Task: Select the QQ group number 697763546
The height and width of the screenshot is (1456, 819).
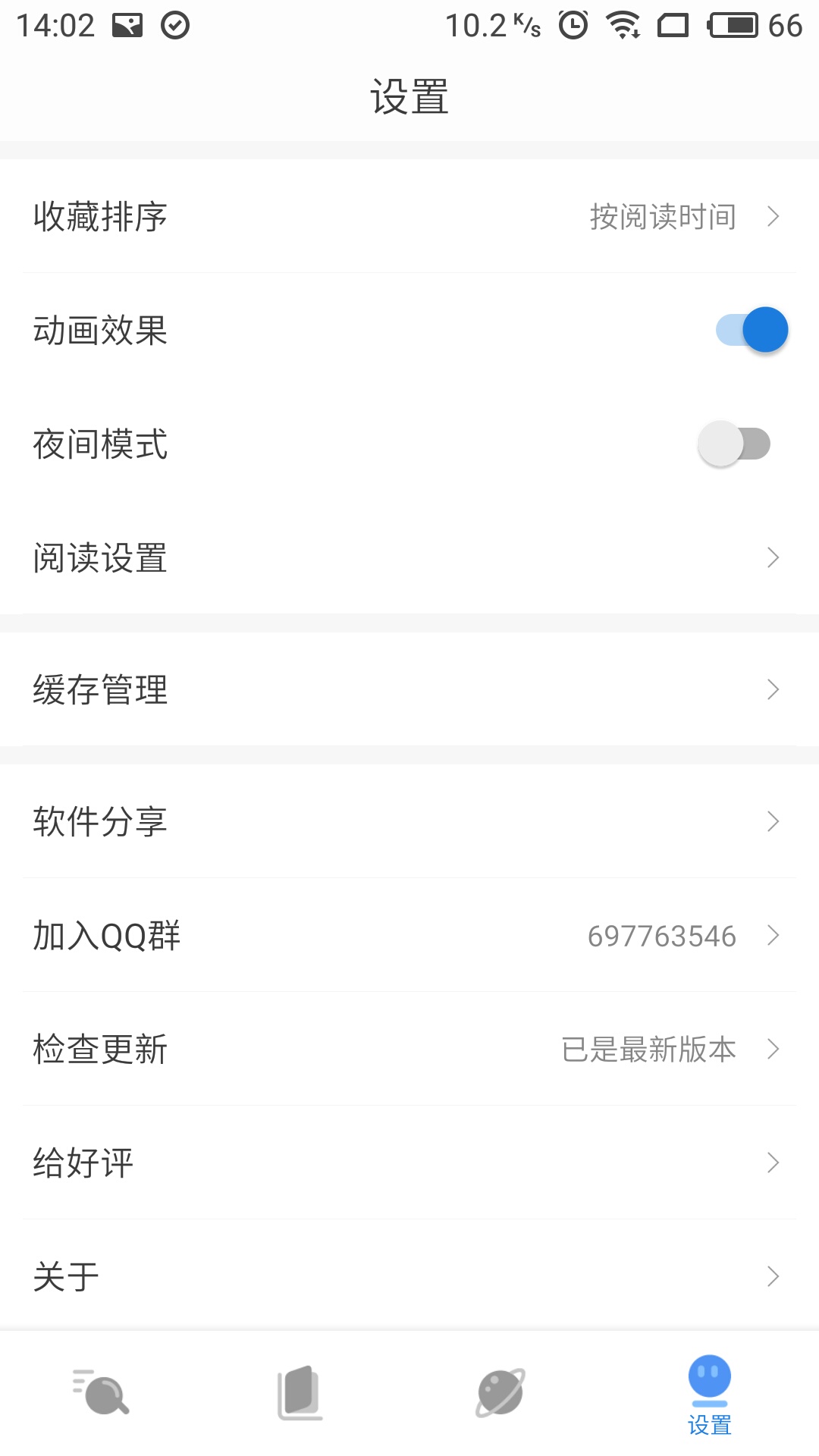Action: (660, 936)
